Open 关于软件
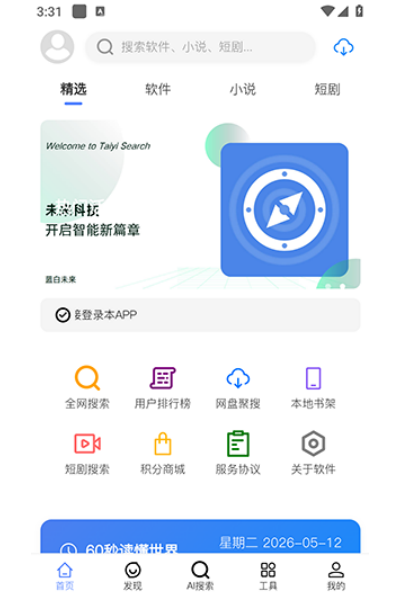Image resolution: width=400 pixels, height=600 pixels. [x=313, y=453]
